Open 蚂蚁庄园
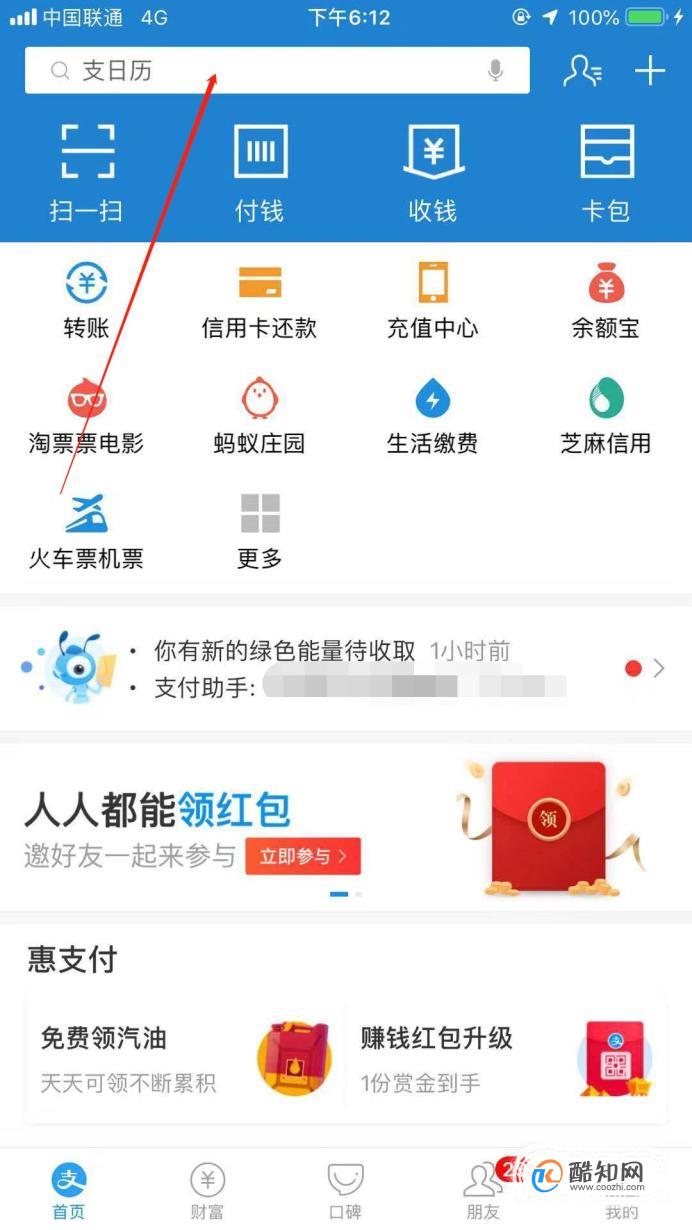Image resolution: width=692 pixels, height=1230 pixels. 259,415
